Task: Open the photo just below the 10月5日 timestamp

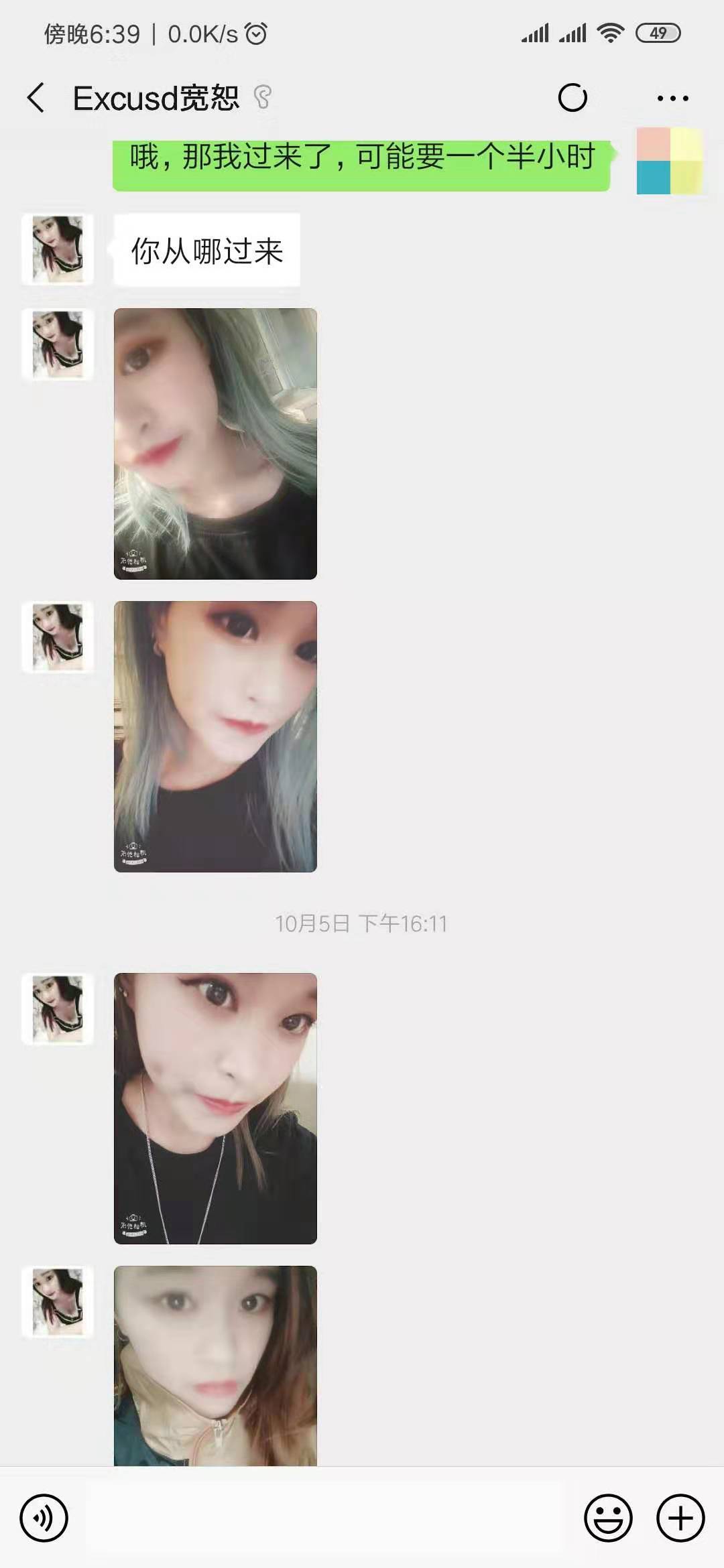Action: point(215,1108)
